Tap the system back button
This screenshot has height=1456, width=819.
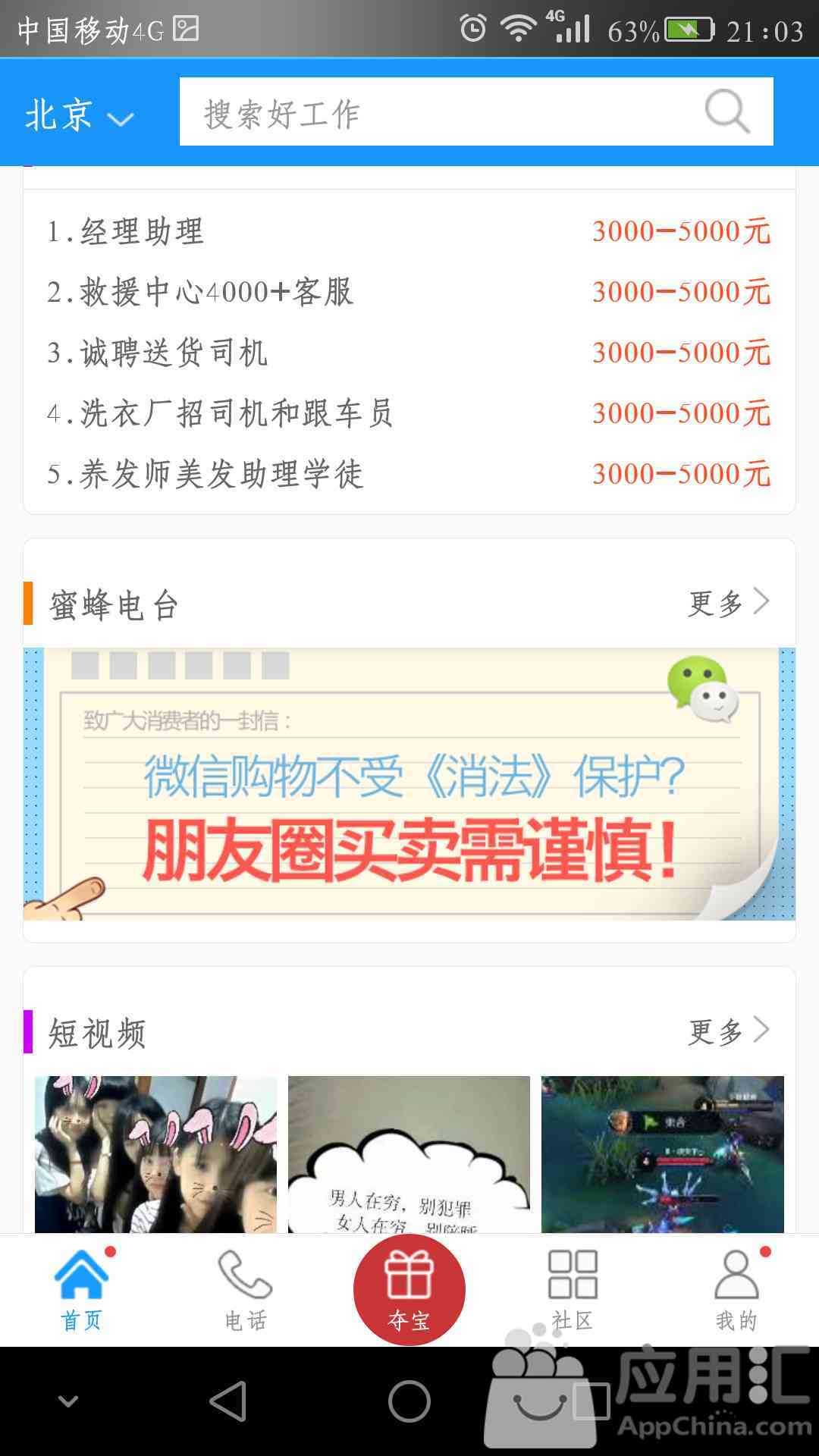coord(228,1401)
